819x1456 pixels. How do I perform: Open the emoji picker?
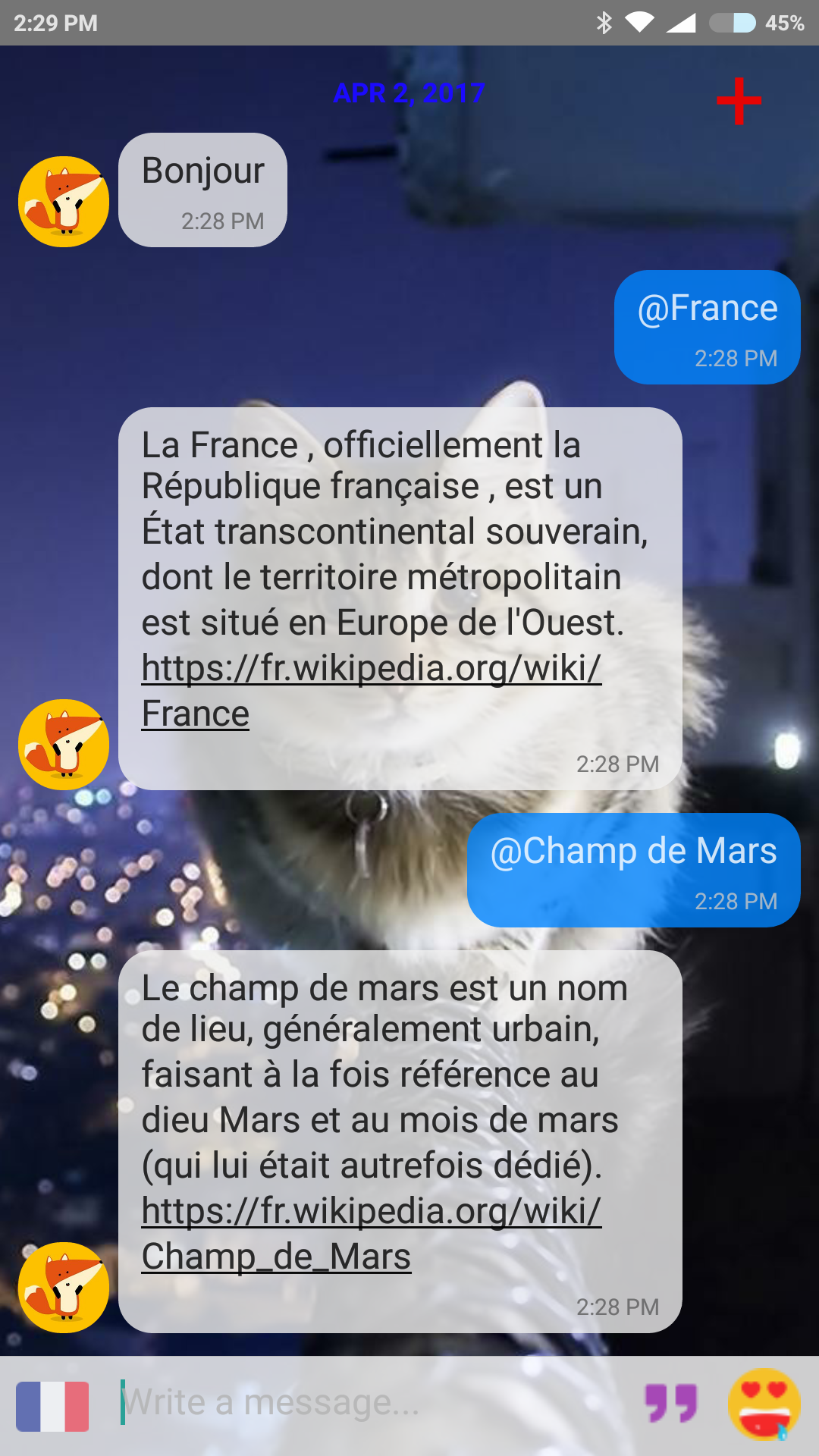click(764, 1404)
